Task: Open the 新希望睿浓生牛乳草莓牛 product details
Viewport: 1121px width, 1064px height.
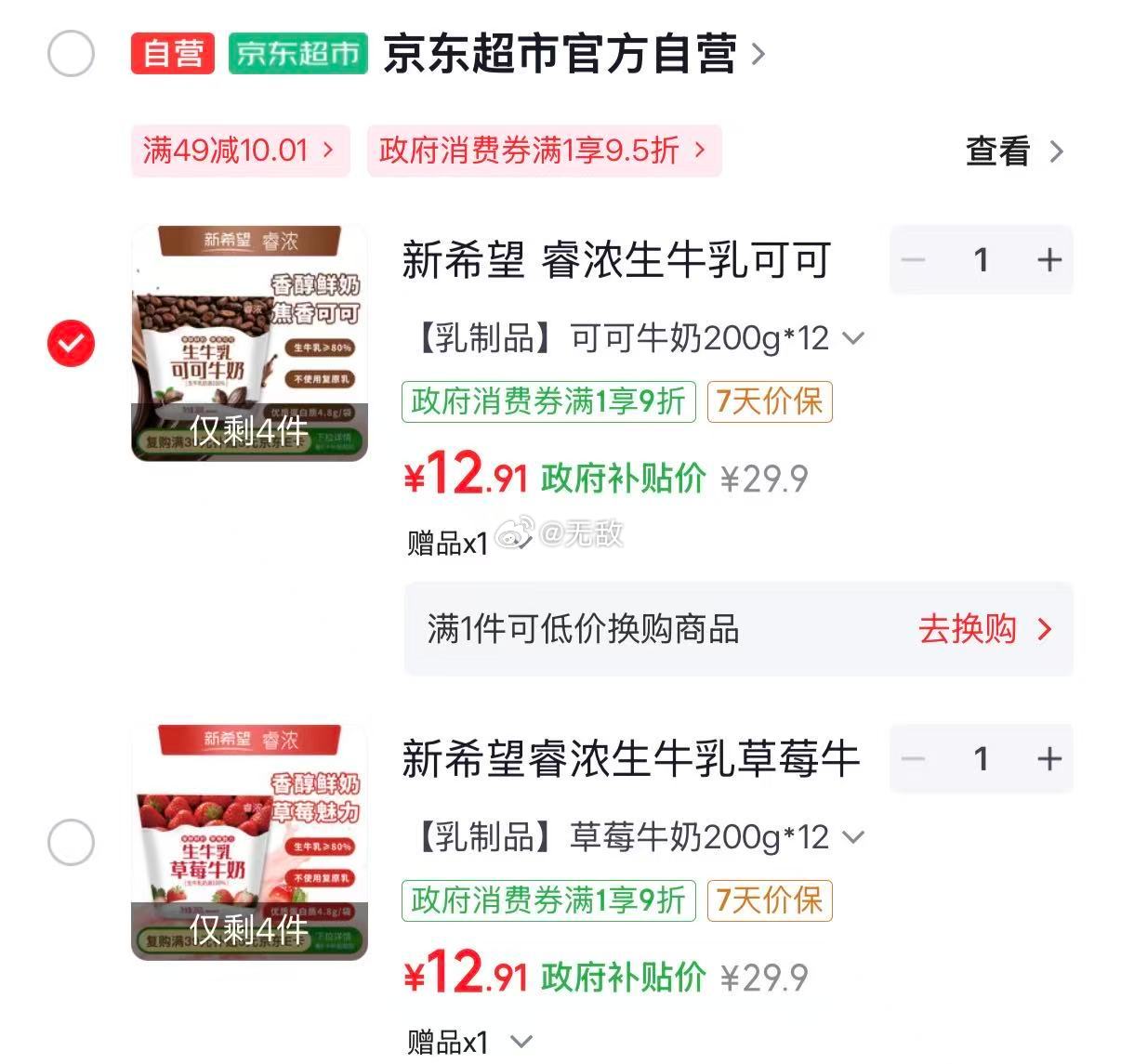Action: 630,760
